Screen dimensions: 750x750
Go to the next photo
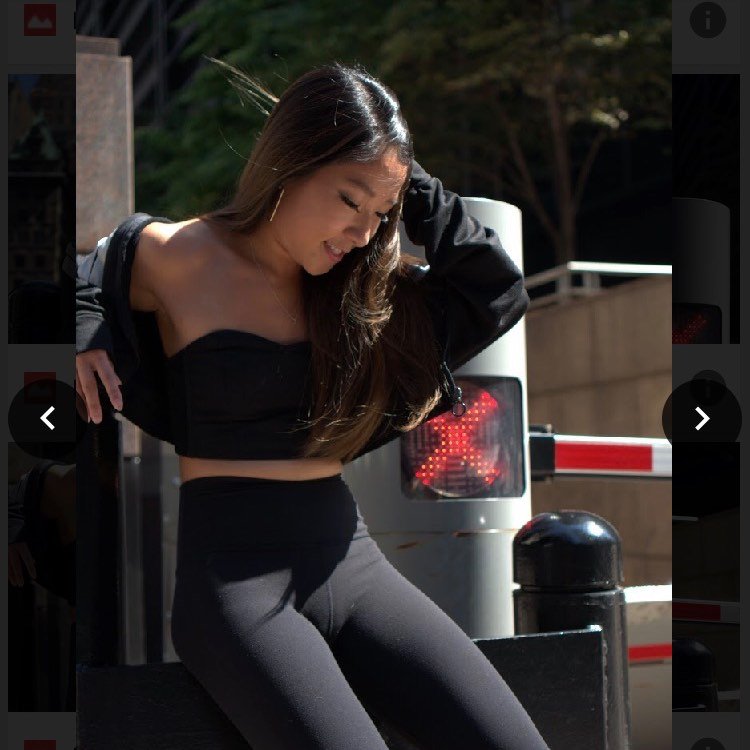pyautogui.click(x=701, y=419)
